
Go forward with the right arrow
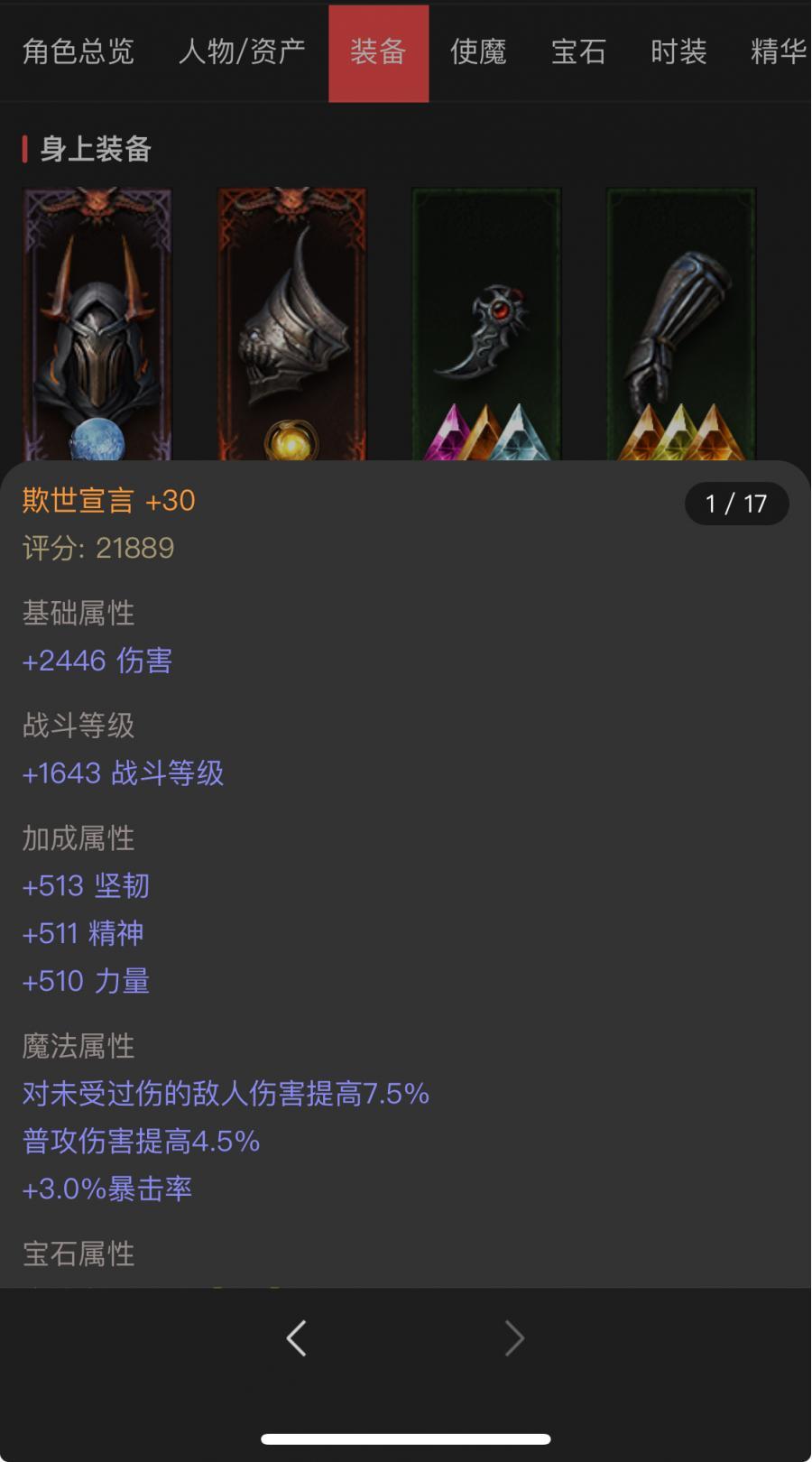tap(514, 1338)
